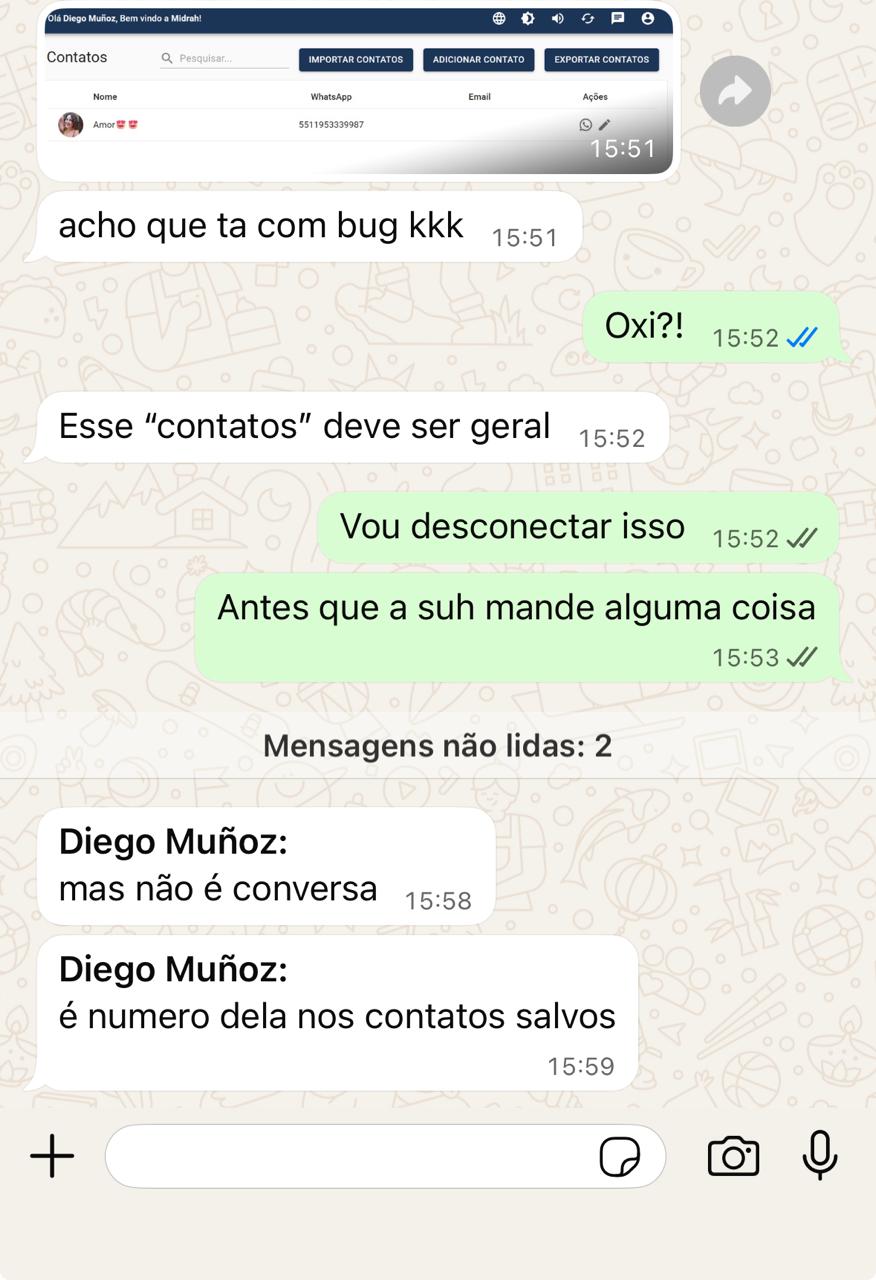Screen dimensions: 876x1280
Task: Open the attachments plus menu
Action: click(x=52, y=1156)
